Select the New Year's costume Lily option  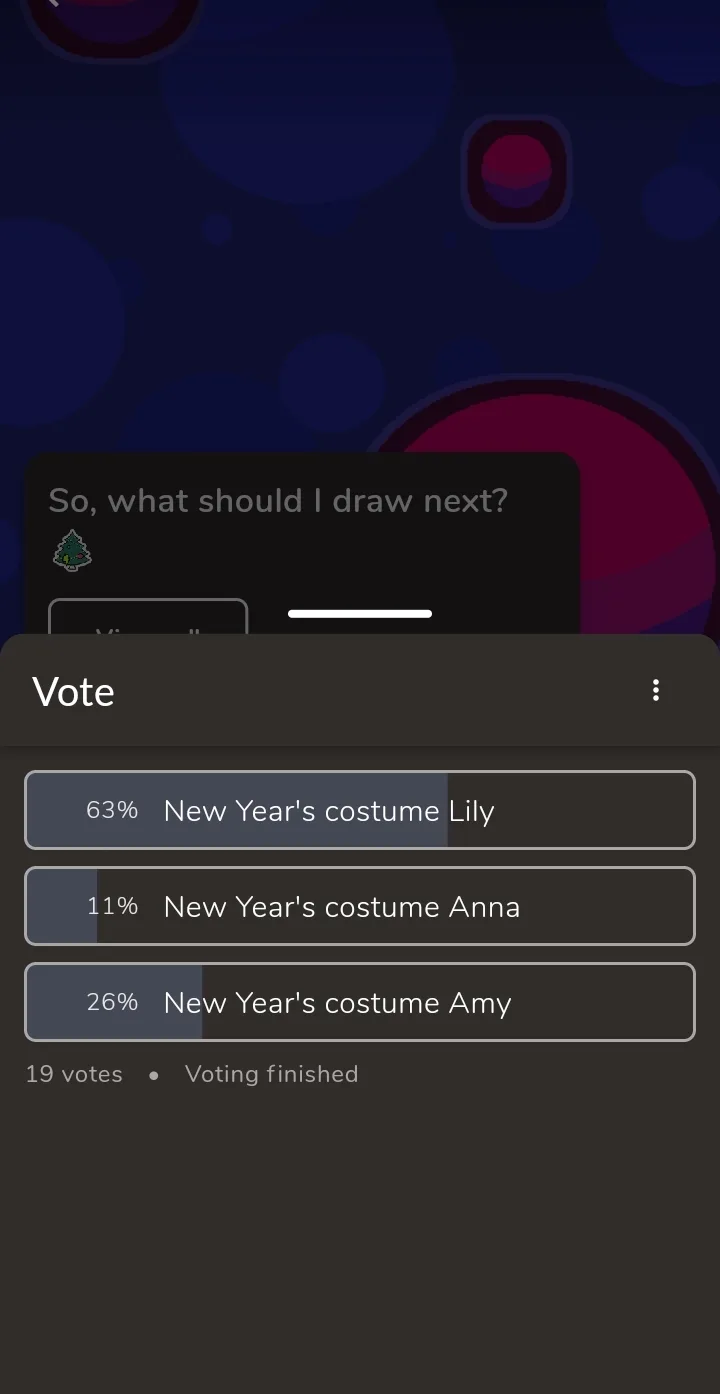[359, 810]
